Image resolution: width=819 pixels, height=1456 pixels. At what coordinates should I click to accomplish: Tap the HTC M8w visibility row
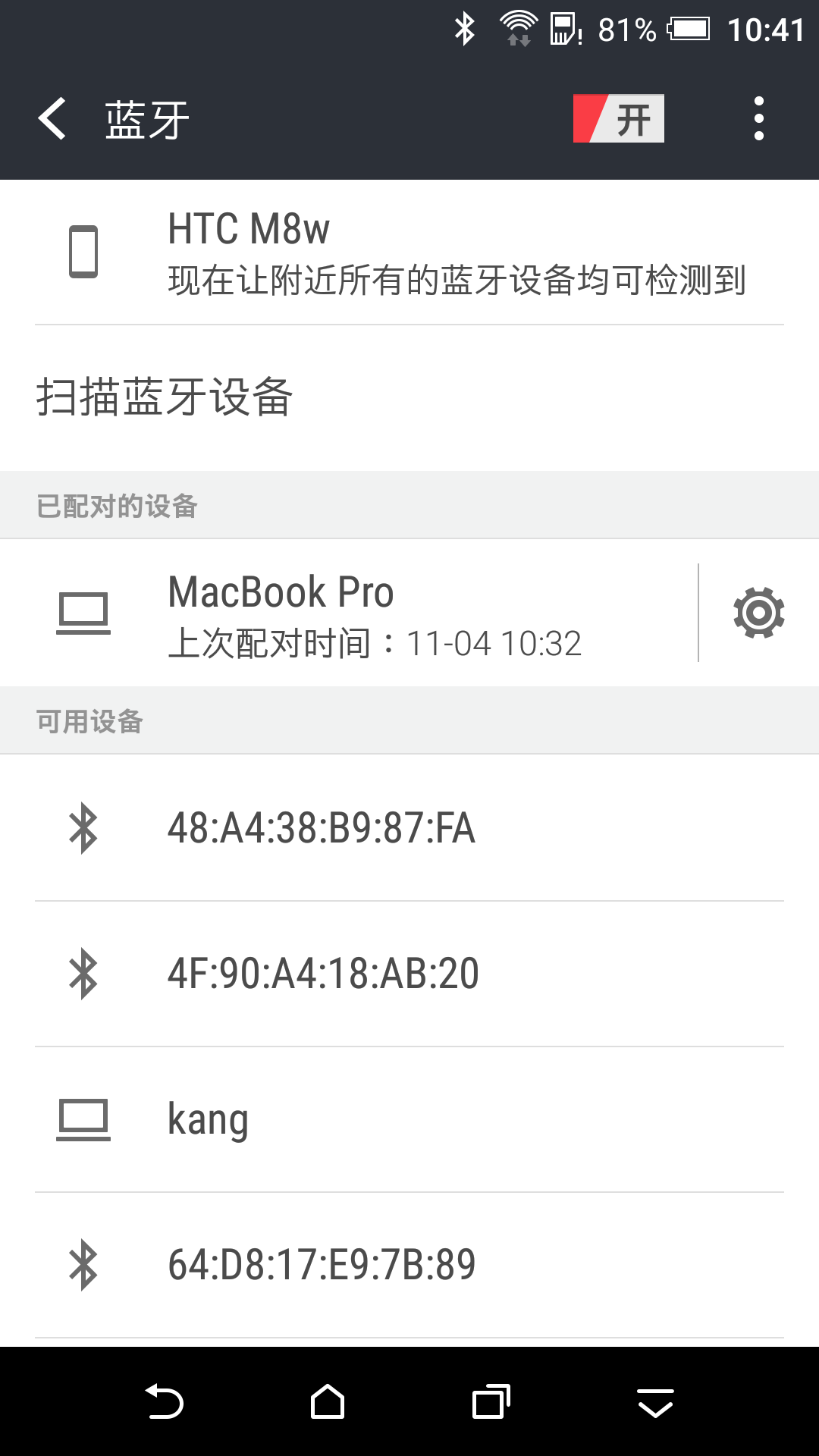[x=409, y=253]
